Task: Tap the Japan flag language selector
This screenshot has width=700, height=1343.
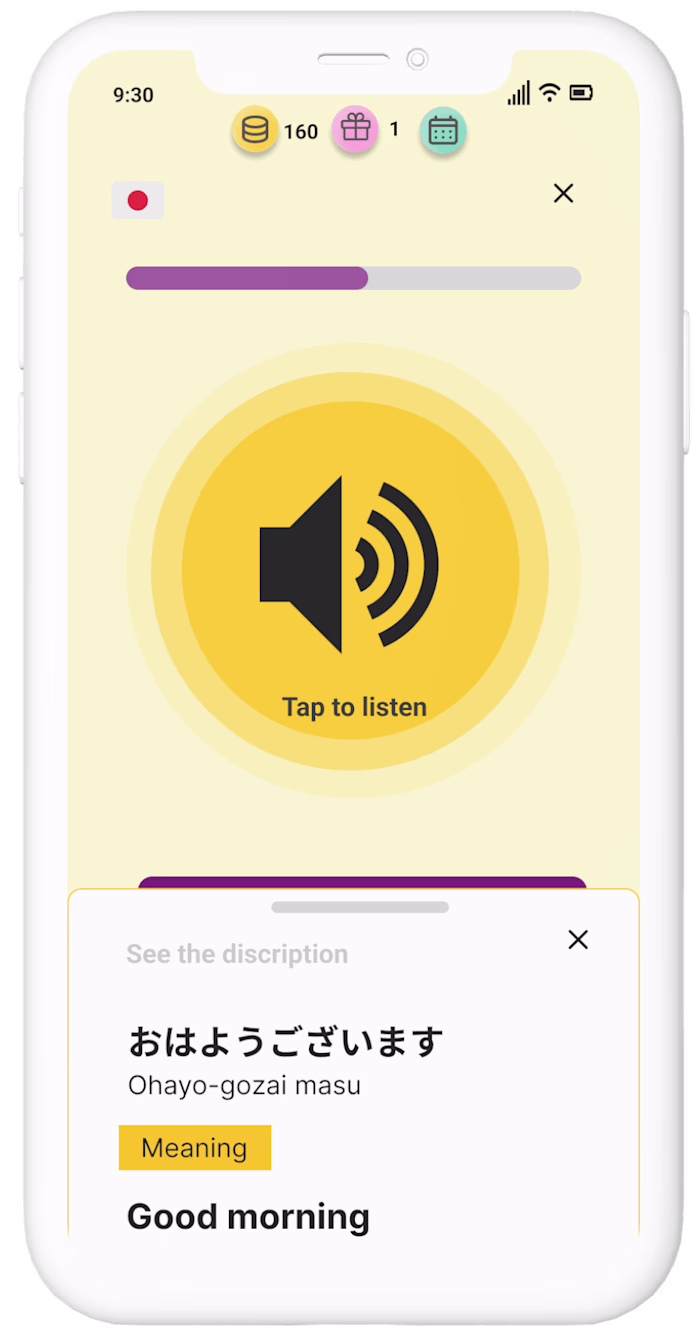Action: [138, 201]
